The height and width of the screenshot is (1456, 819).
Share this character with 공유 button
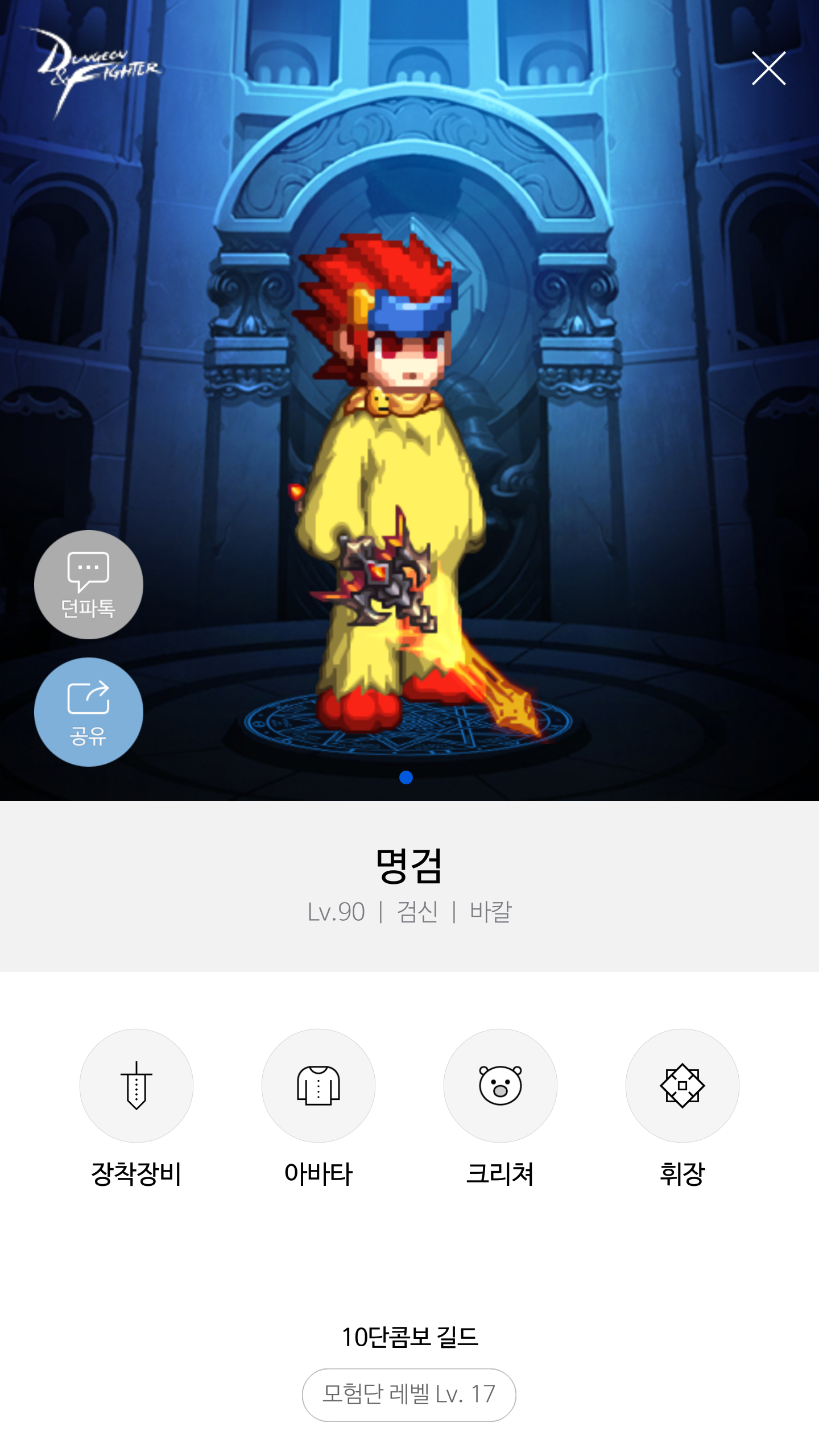(x=89, y=712)
